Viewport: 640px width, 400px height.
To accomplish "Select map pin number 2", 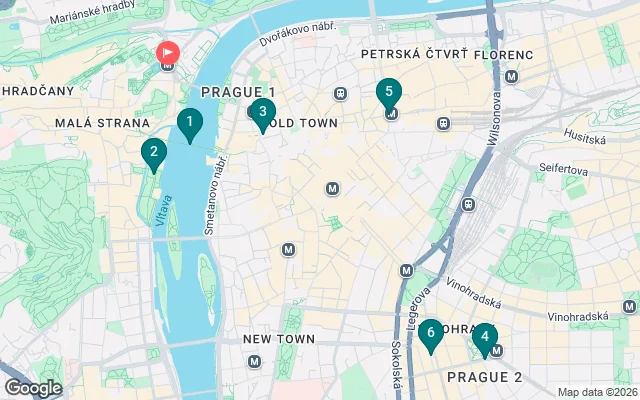I will [x=153, y=153].
